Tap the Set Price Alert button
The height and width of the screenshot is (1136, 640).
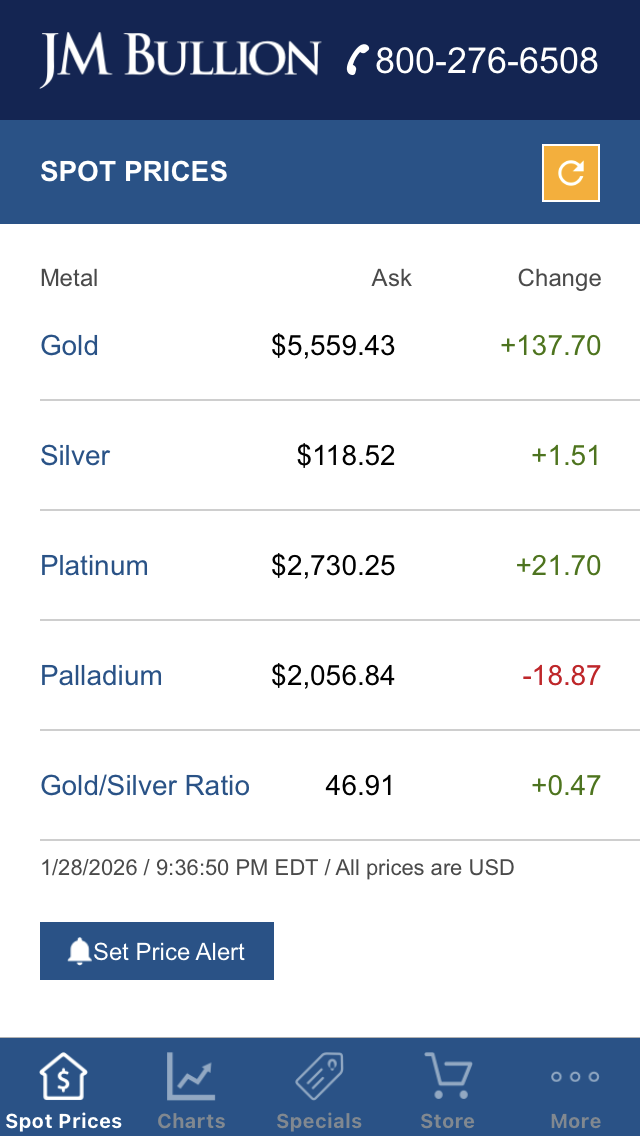click(x=157, y=951)
